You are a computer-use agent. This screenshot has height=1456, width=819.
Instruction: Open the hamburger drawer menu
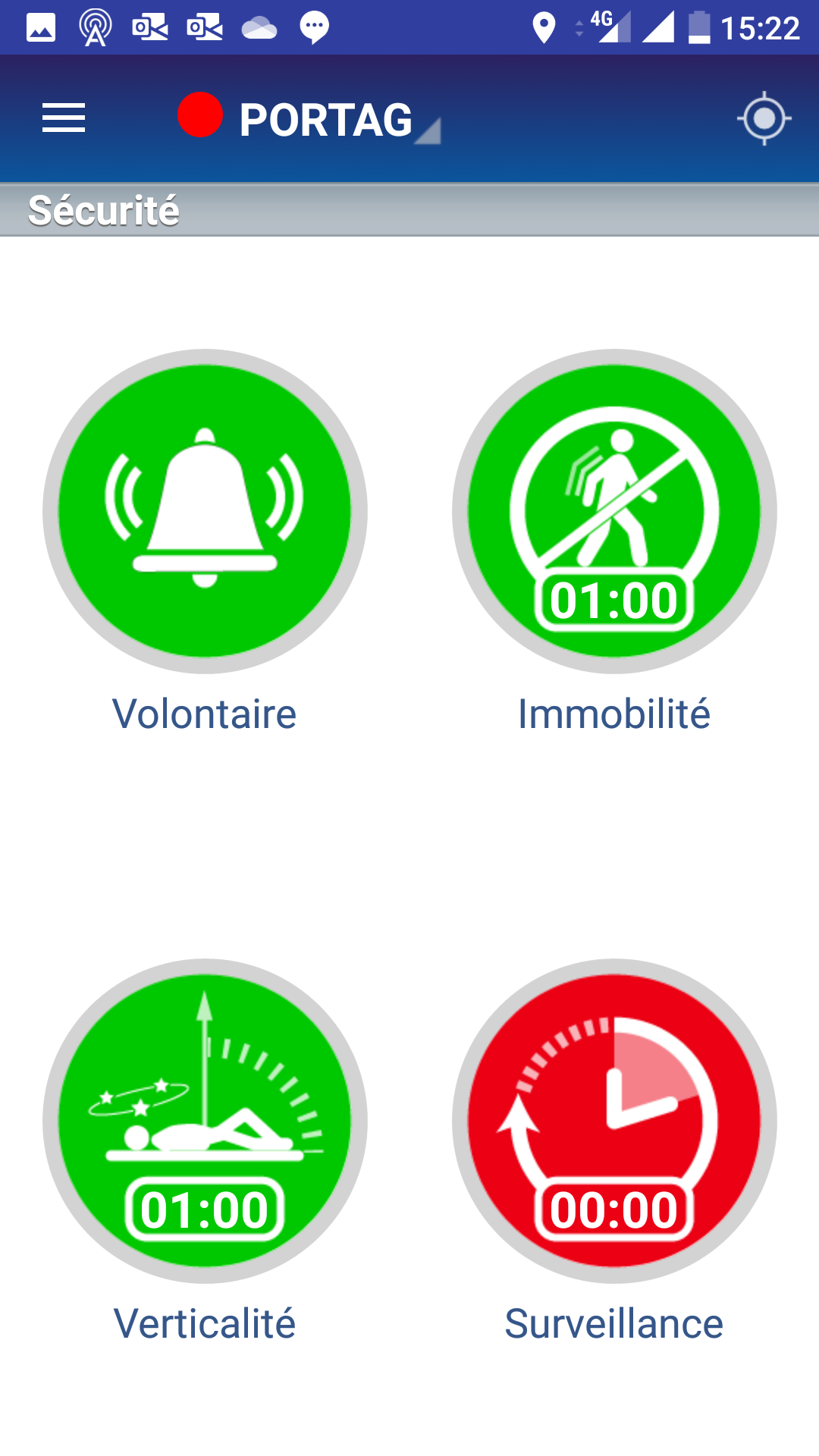[x=64, y=118]
